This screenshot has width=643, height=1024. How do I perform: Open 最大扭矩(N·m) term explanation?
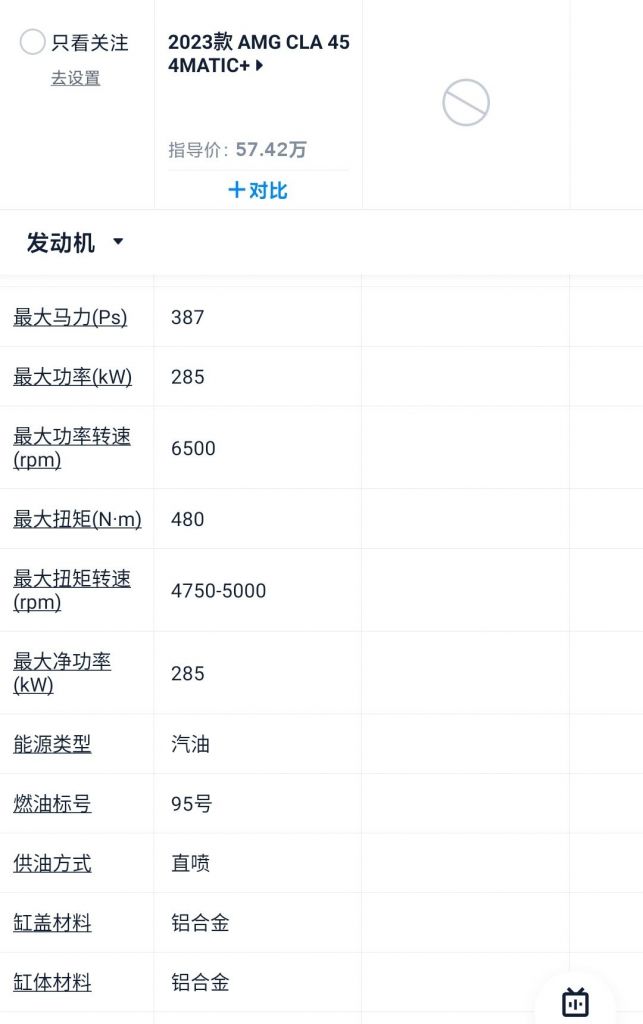click(77, 519)
